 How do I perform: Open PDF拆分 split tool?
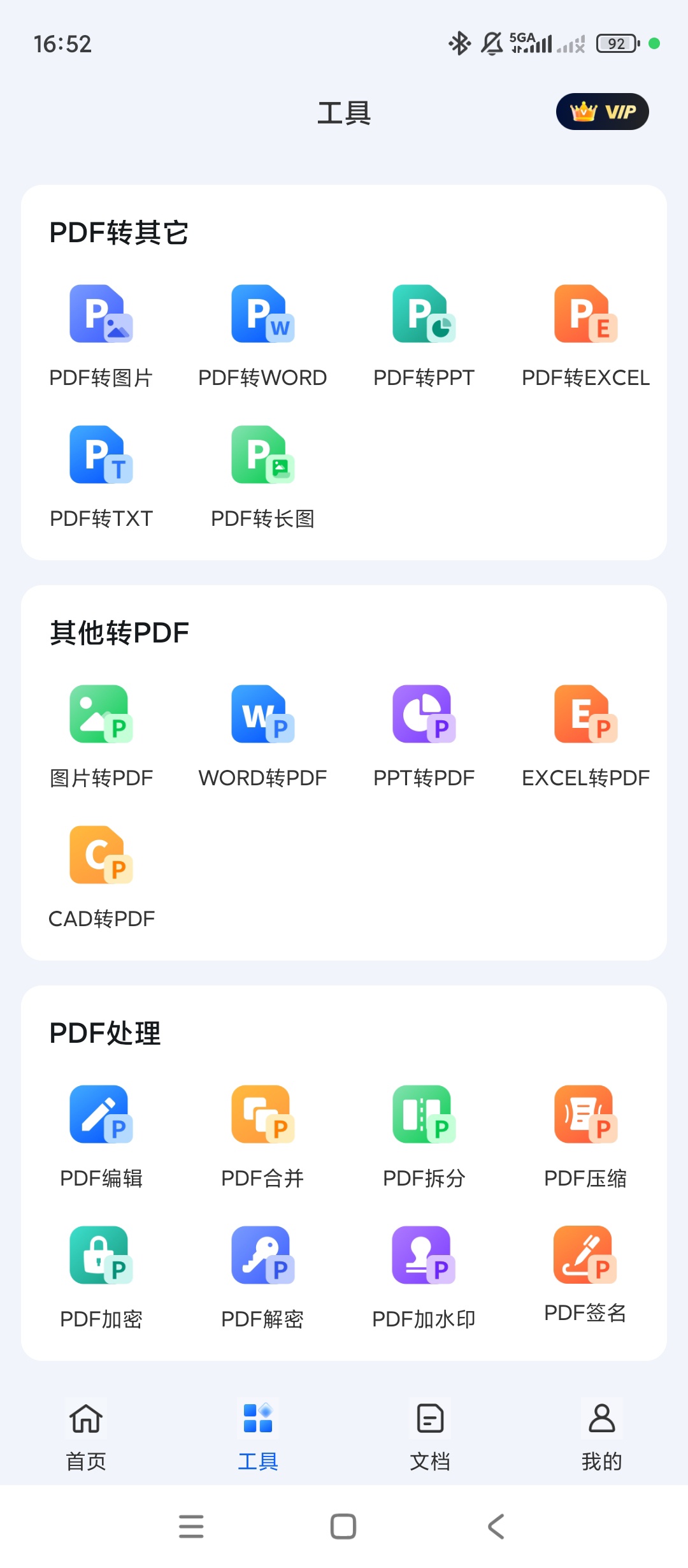424,1136
